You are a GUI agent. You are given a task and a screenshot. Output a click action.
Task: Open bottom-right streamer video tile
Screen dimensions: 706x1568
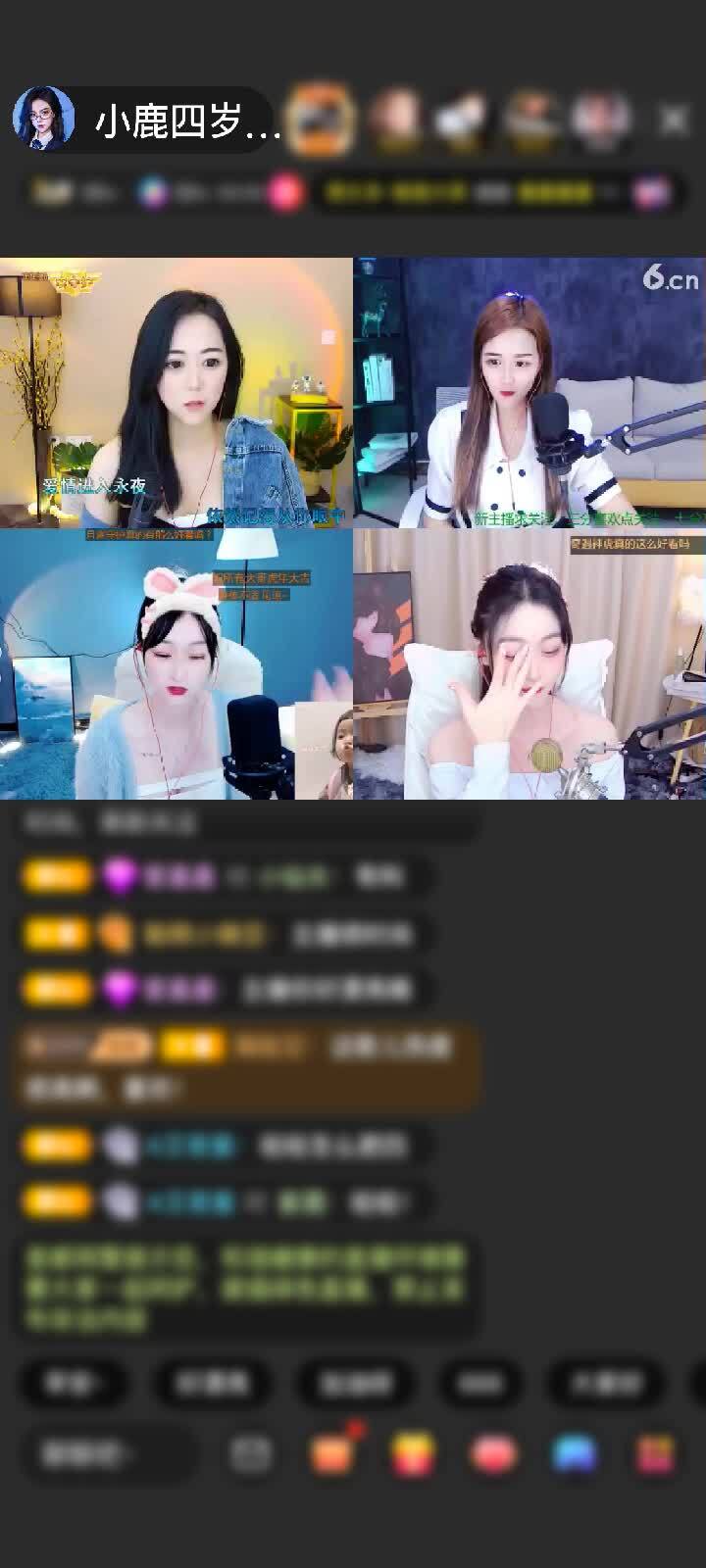[529, 664]
